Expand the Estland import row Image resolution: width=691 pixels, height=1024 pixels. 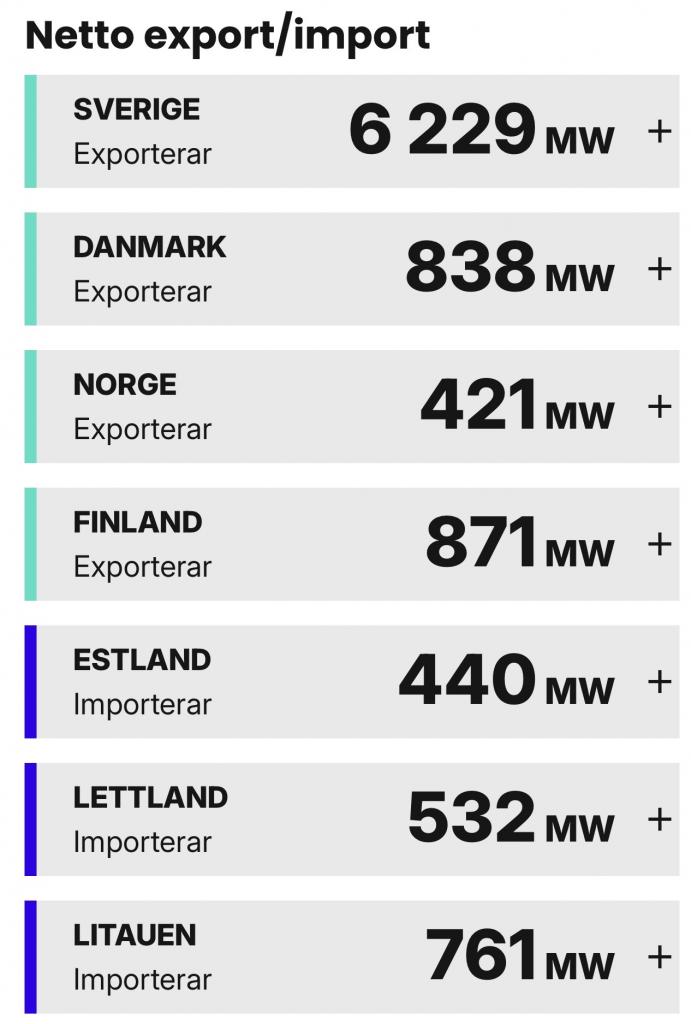(x=659, y=682)
